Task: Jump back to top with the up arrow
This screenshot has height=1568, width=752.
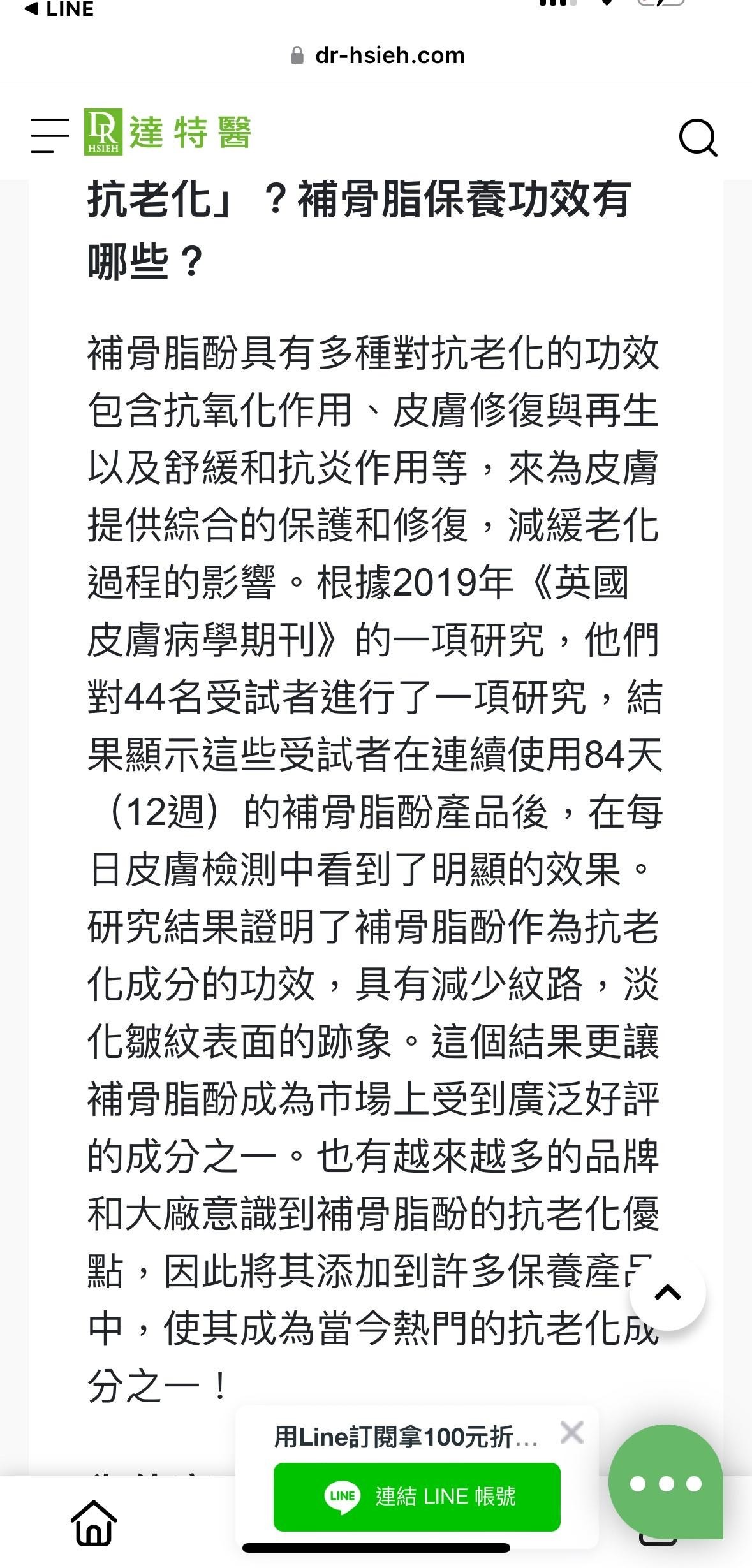Action: point(667,1293)
